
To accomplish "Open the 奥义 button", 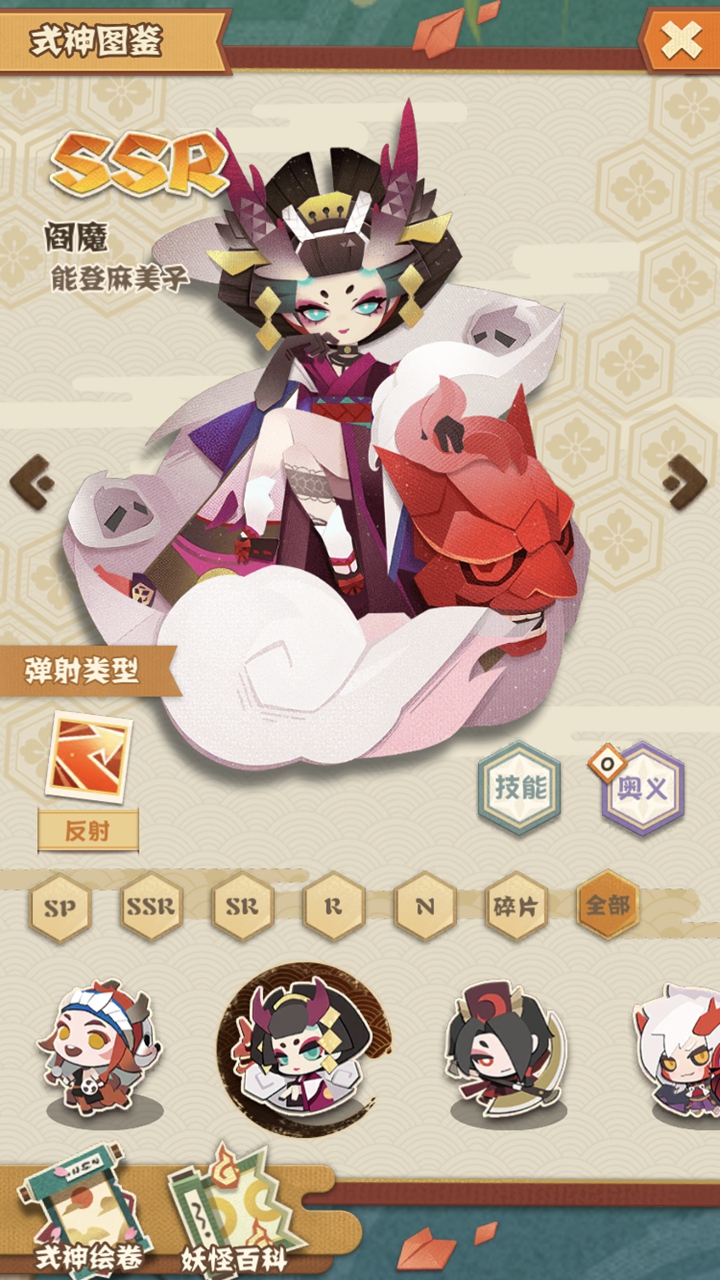I will coord(643,788).
